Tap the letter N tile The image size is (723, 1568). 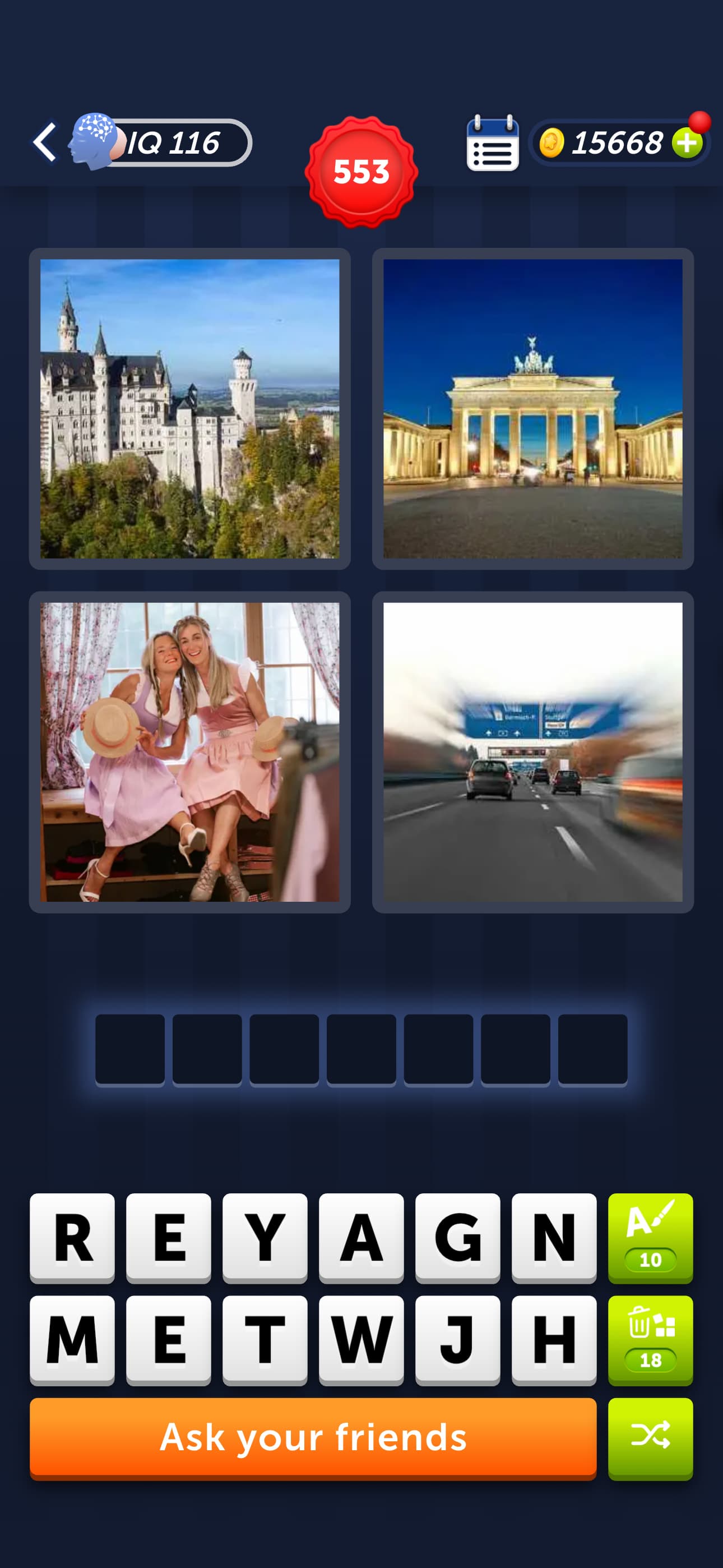(x=554, y=1237)
